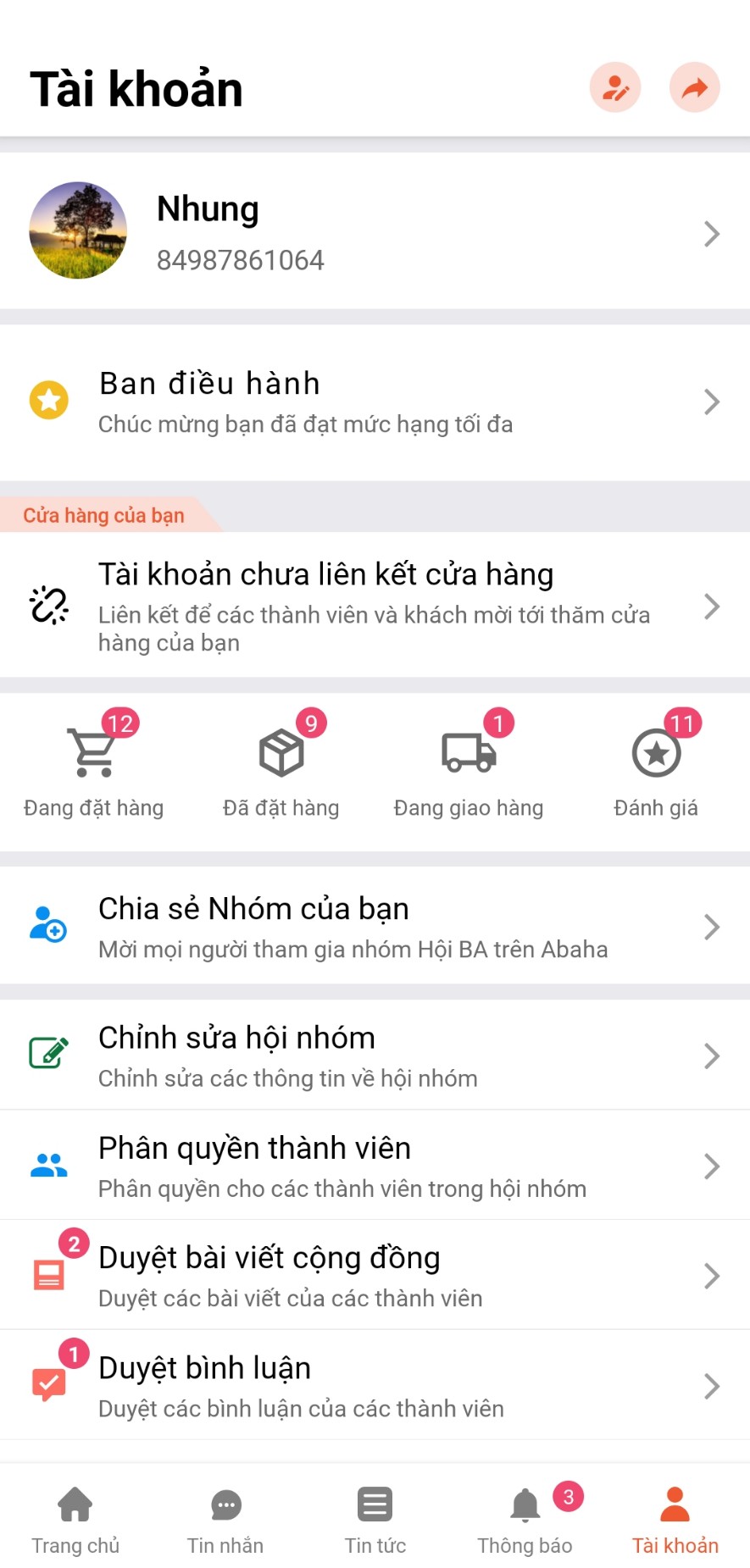Go to the Tin tức tab
Image resolution: width=750 pixels, height=1568 pixels.
click(375, 1520)
